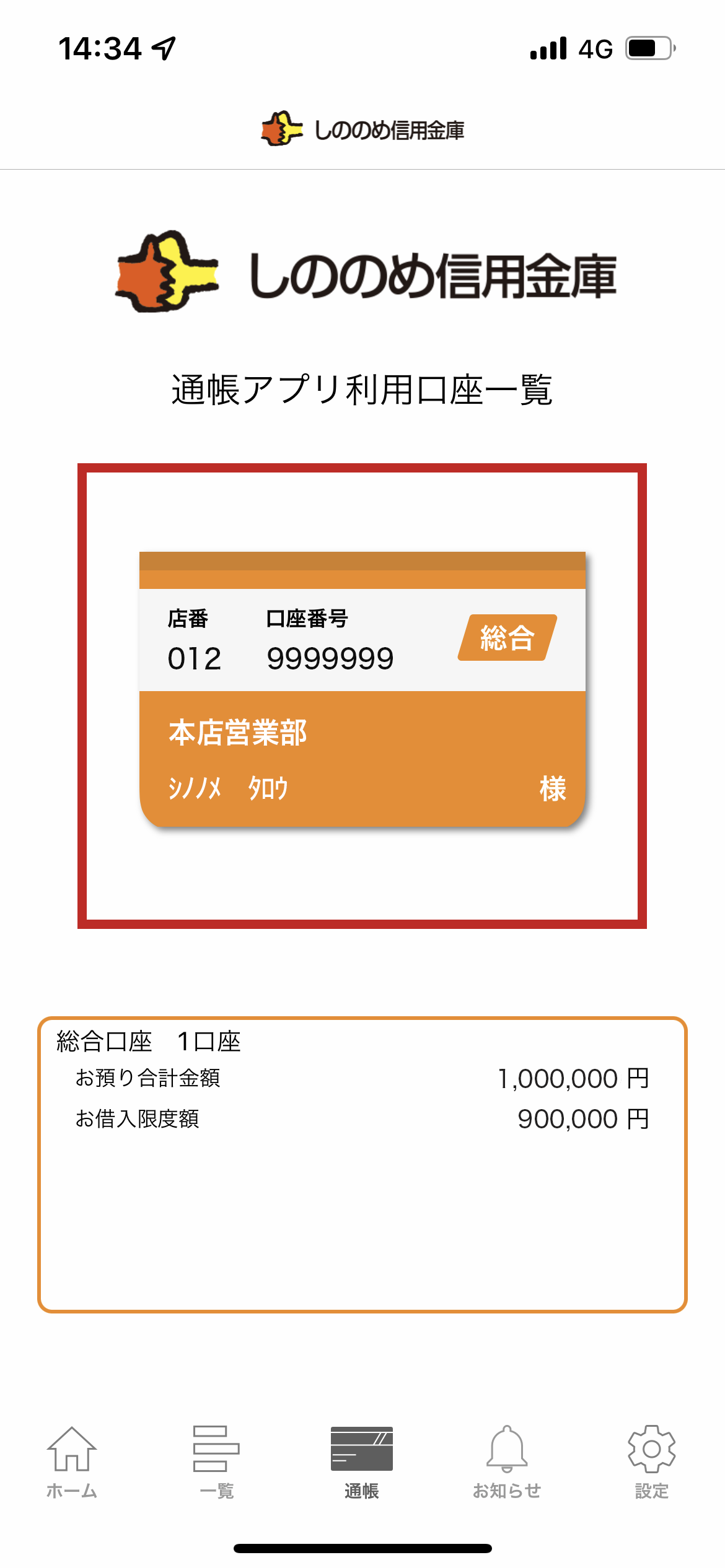
Task: Select the 通帳 tab
Action: (362, 1461)
